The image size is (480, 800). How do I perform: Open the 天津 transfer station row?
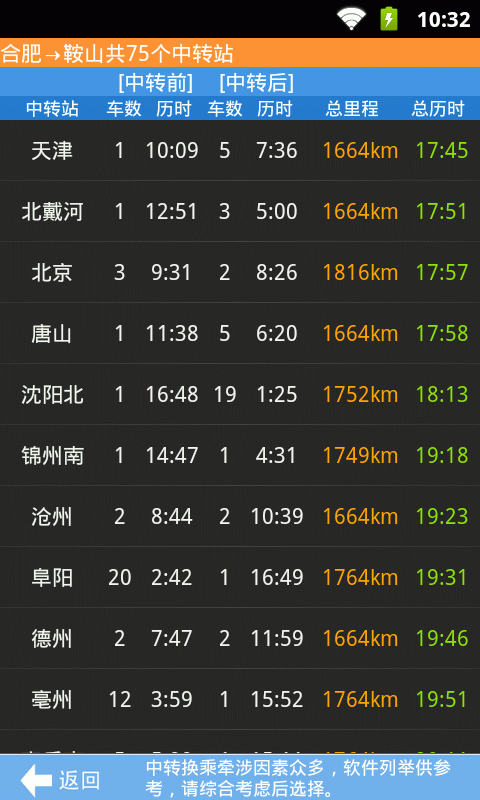click(x=240, y=151)
